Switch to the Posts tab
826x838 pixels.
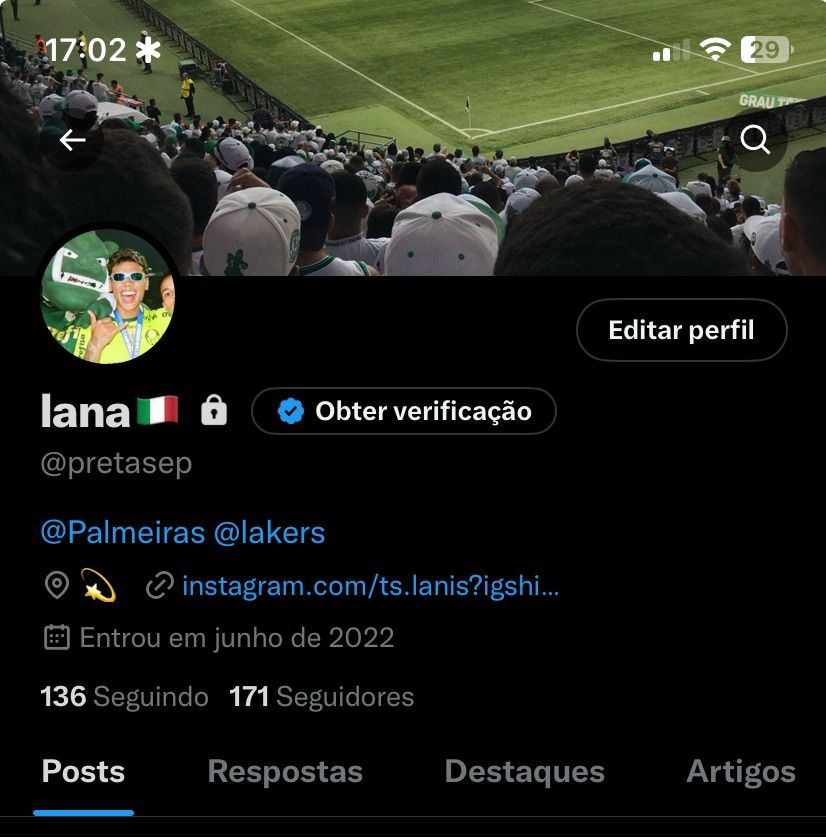point(83,772)
